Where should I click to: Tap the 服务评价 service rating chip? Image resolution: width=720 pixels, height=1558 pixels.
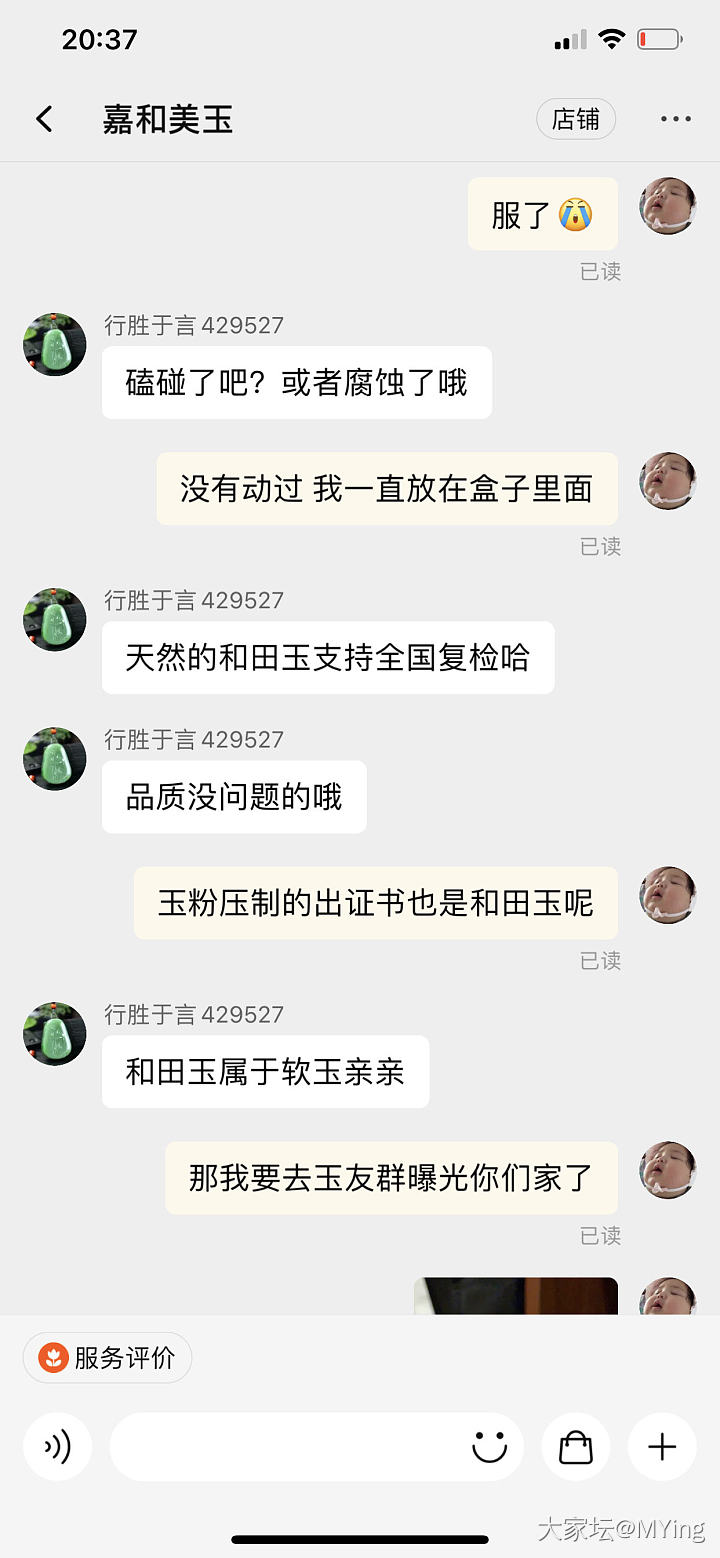point(107,1358)
